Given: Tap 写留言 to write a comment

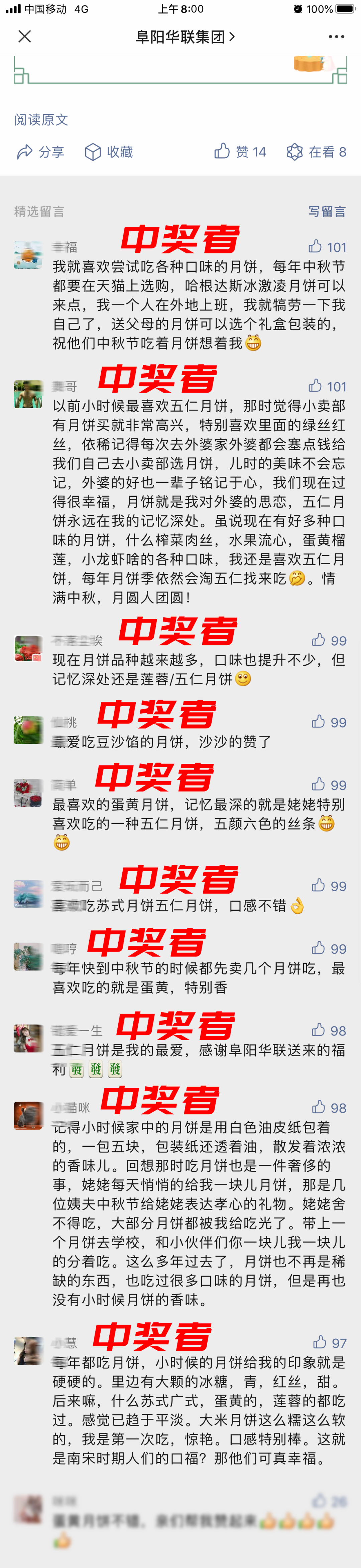Looking at the screenshot, I should pos(327,211).
